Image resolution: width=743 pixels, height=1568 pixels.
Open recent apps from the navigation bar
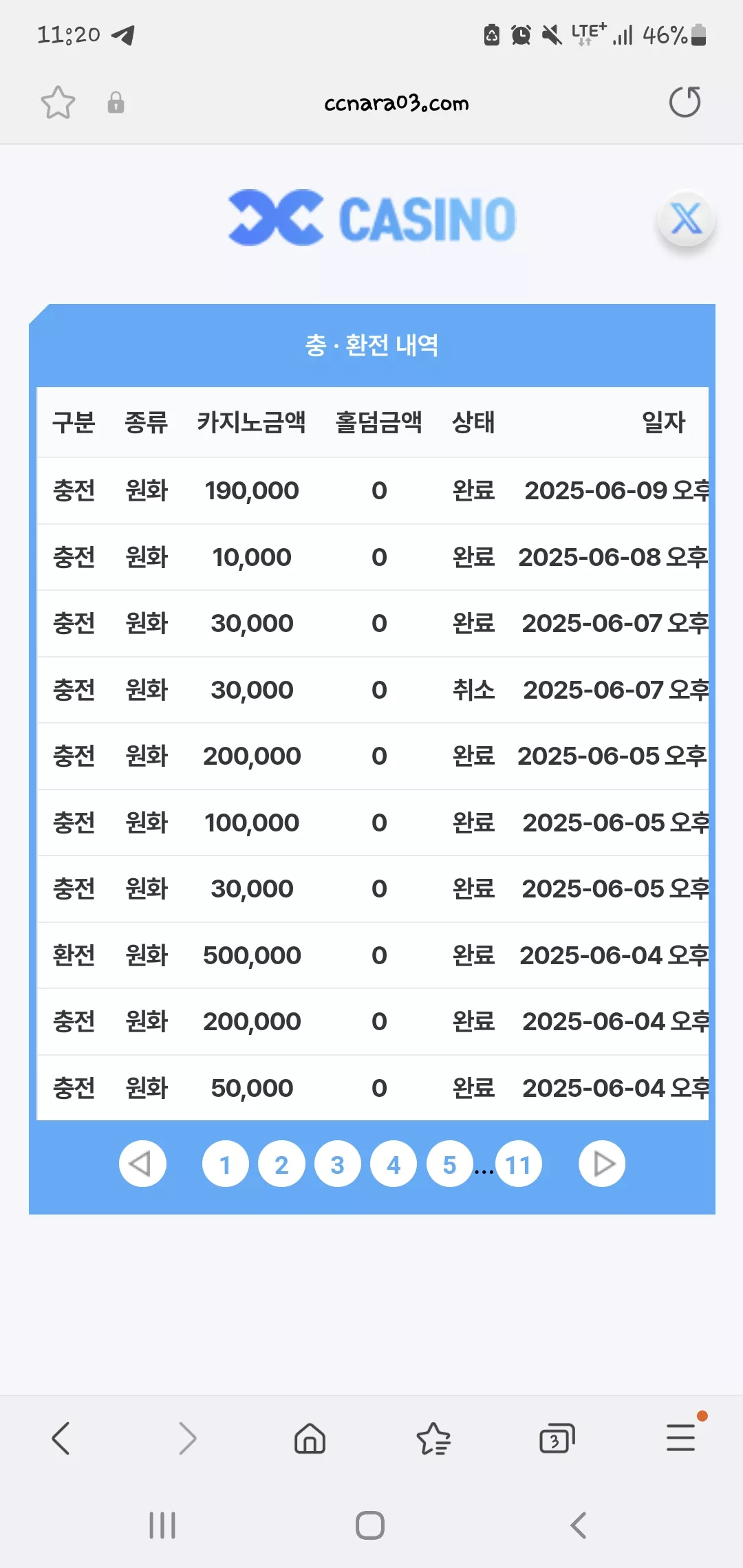pos(162,1525)
